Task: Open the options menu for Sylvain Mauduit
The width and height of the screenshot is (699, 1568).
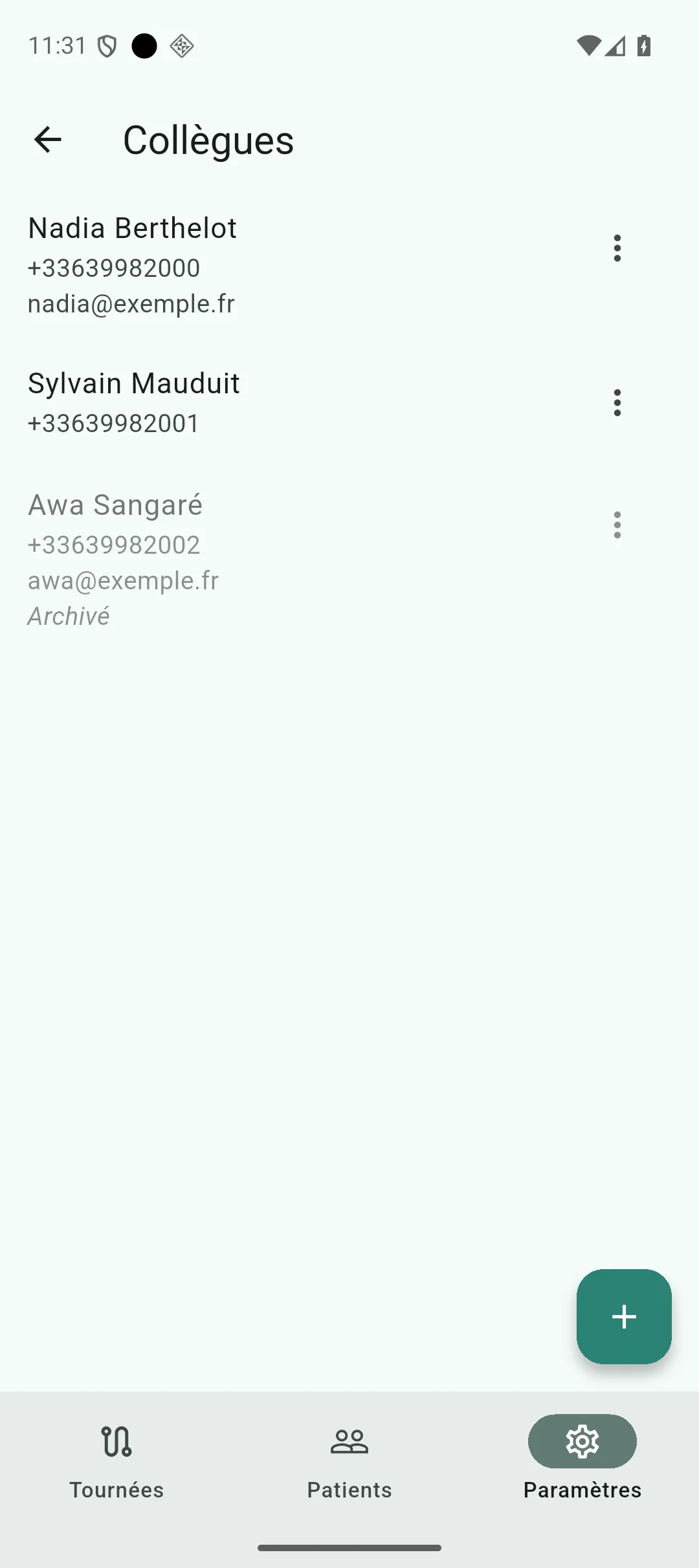Action: click(x=617, y=402)
